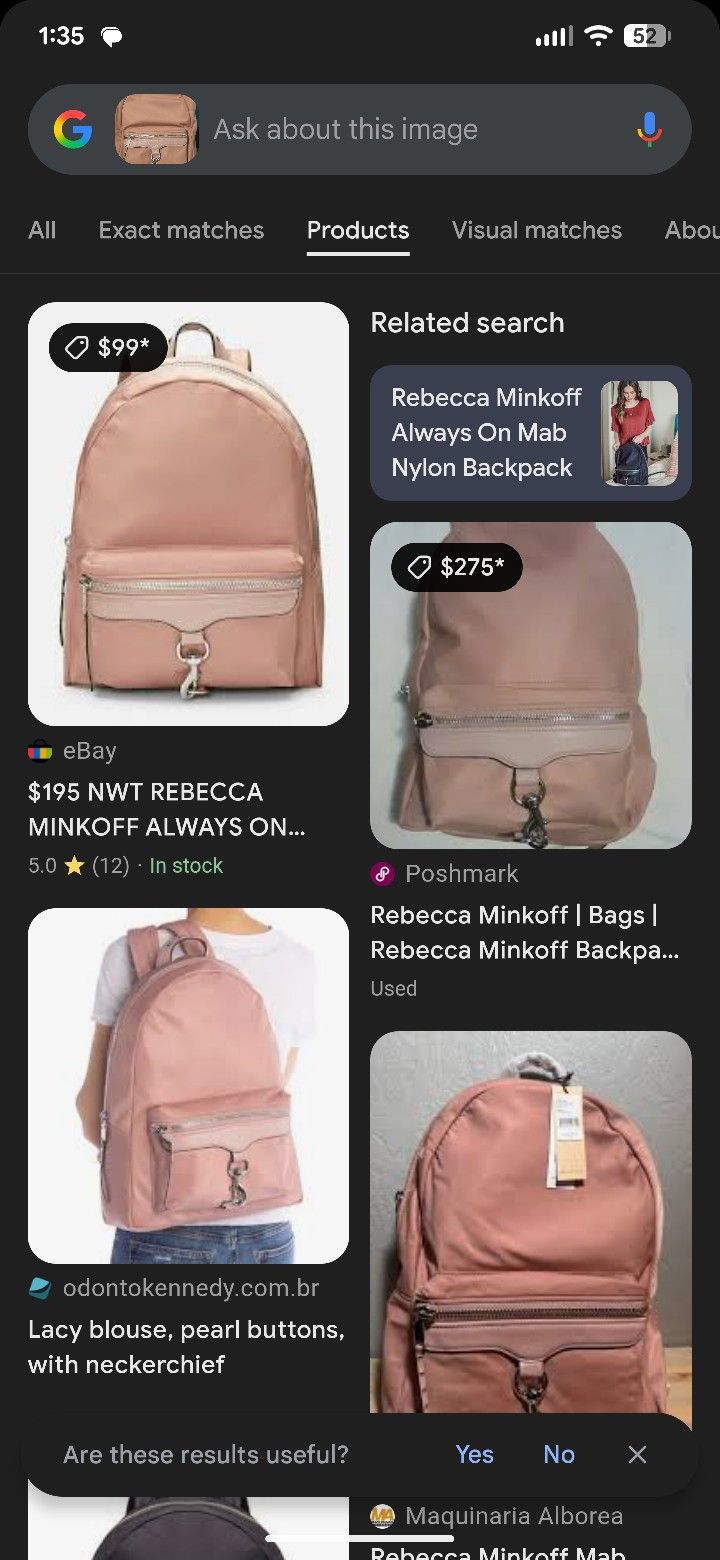Dismiss the results feedback banner
The image size is (720, 1560).
click(x=637, y=1454)
